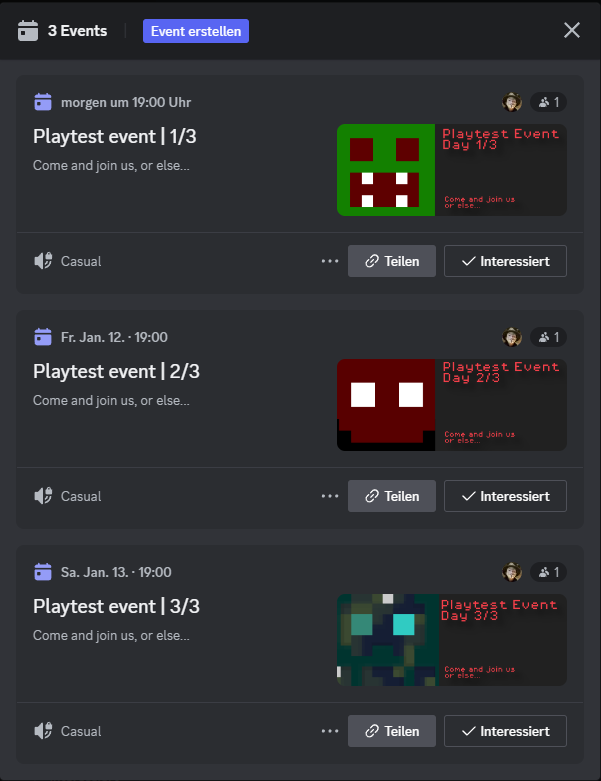Image resolution: width=601 pixels, height=781 pixels.
Task: Close the events dialog
Action: [x=572, y=30]
